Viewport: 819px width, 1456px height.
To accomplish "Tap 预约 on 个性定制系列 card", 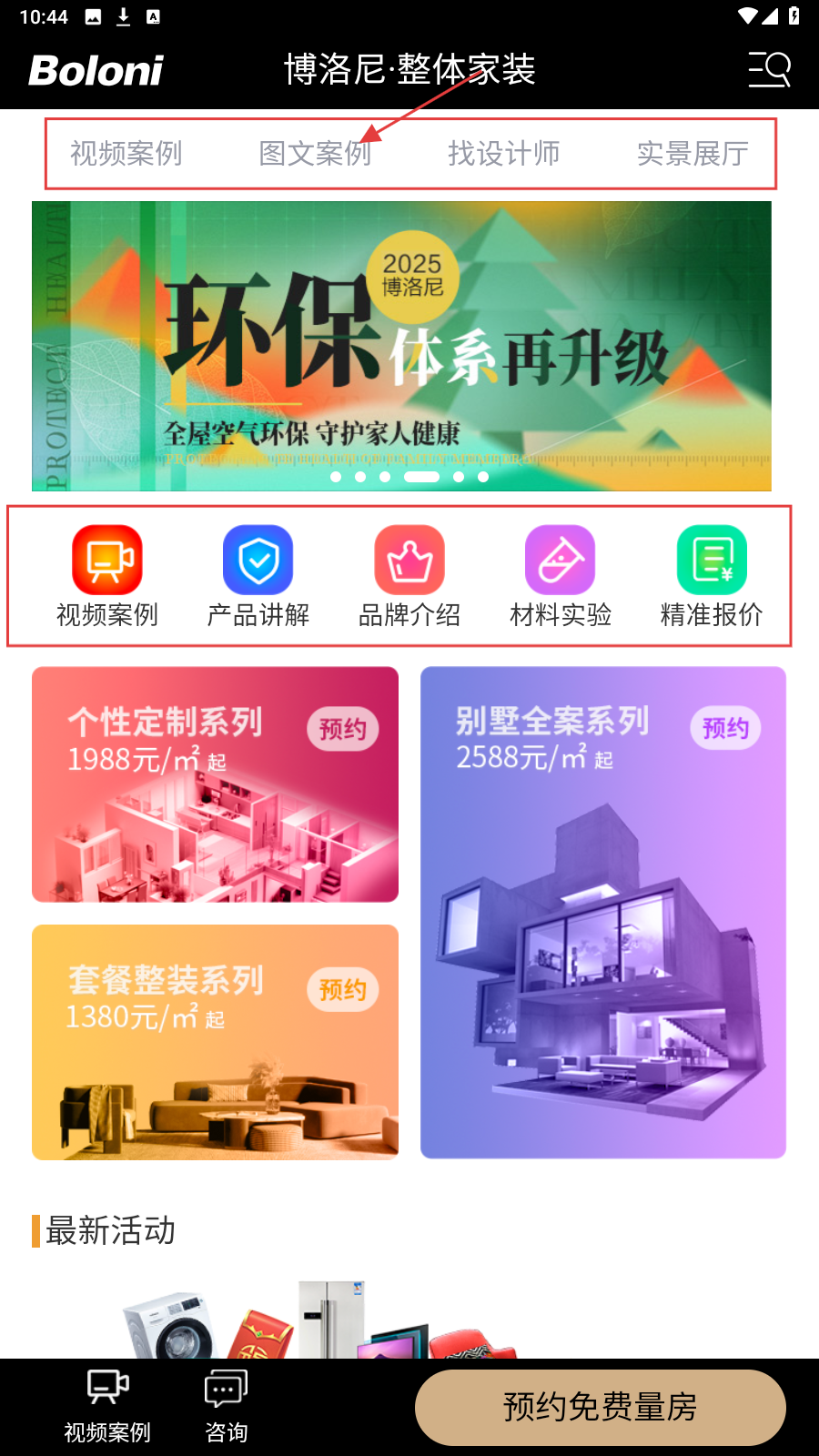I will (x=342, y=729).
